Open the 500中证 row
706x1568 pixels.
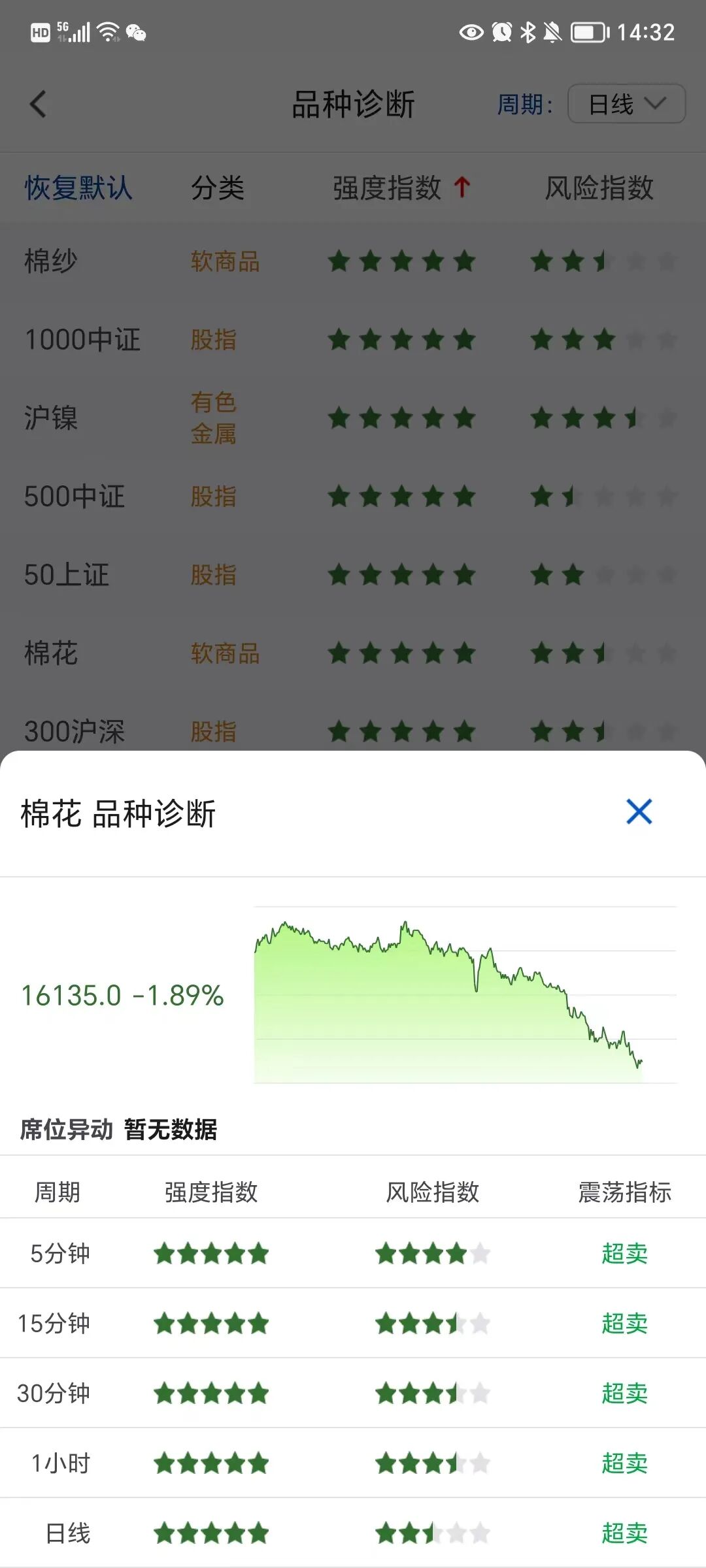[75, 497]
